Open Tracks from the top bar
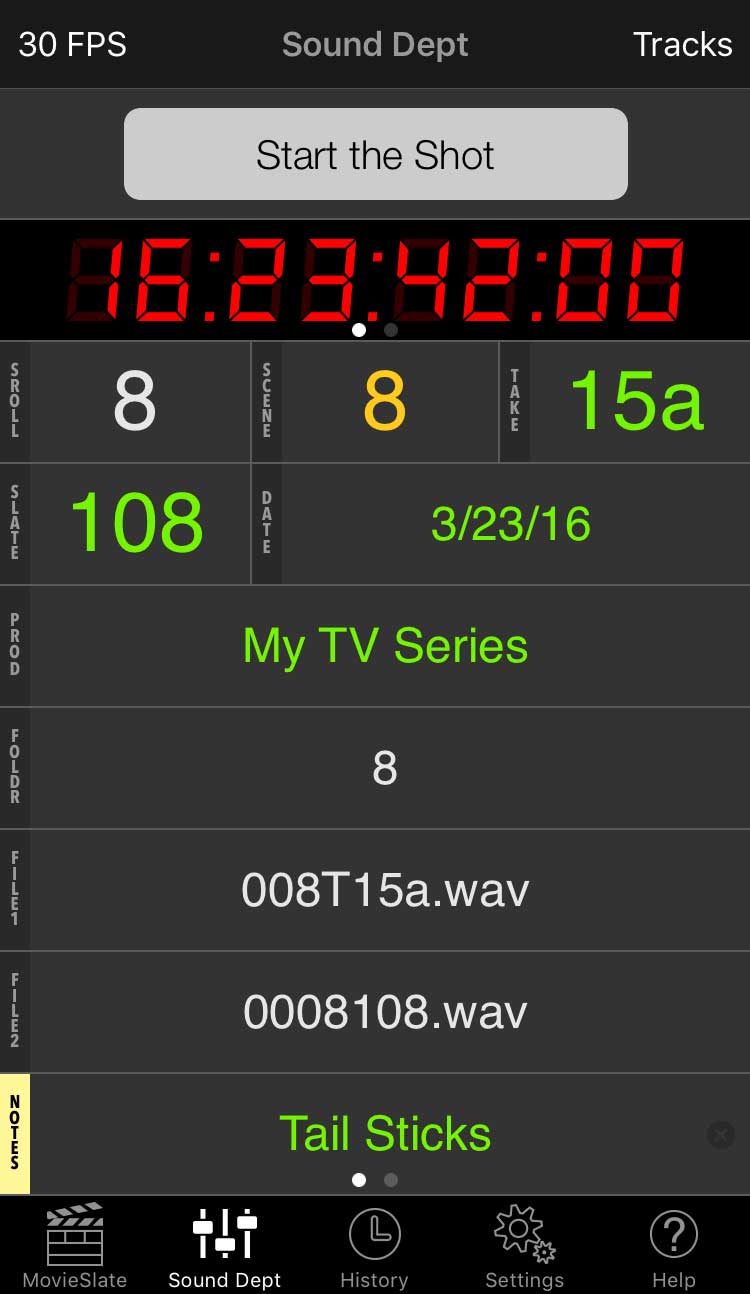This screenshot has width=750, height=1294. coord(682,44)
